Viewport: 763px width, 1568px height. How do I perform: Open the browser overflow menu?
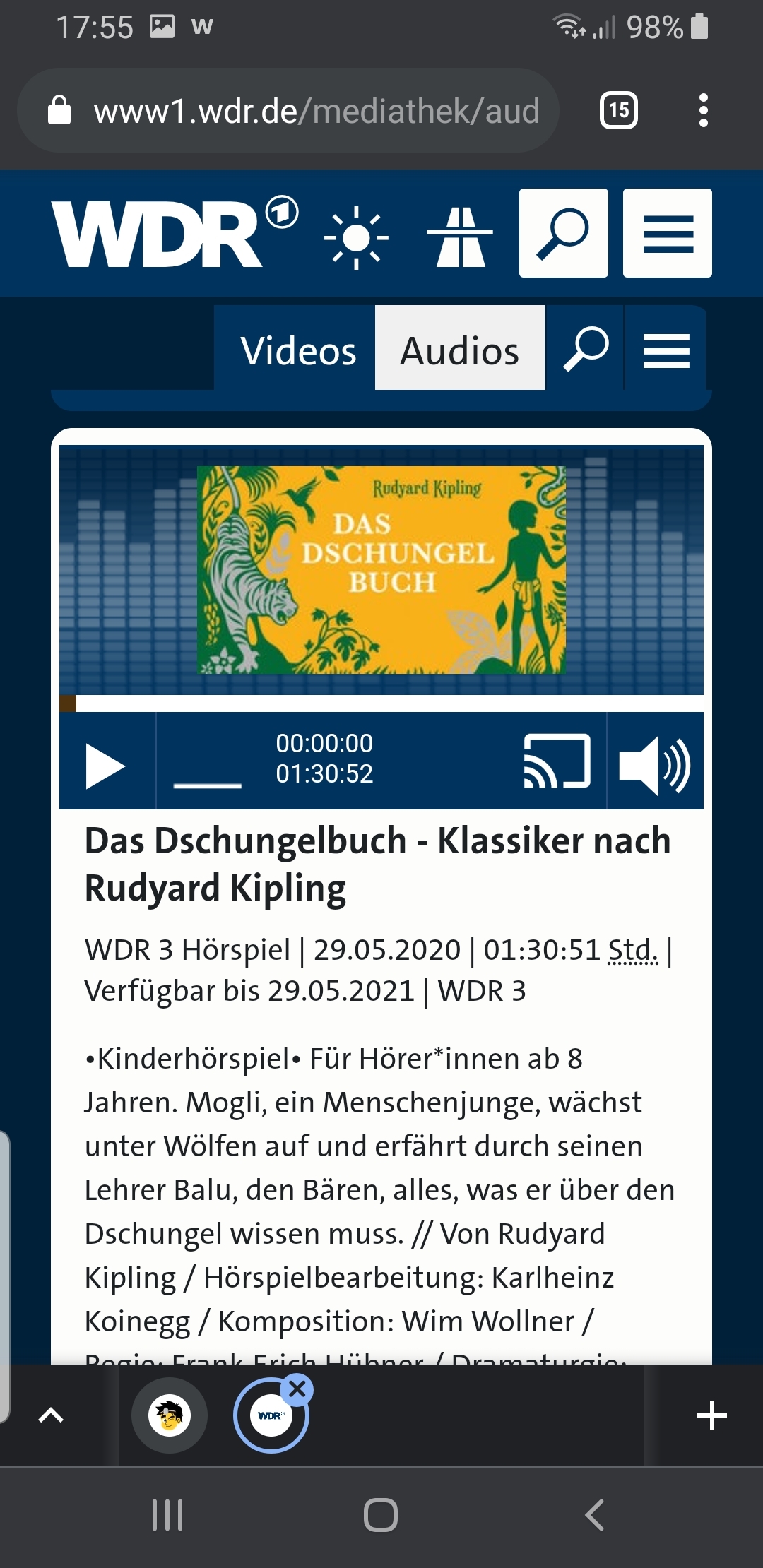coord(703,110)
